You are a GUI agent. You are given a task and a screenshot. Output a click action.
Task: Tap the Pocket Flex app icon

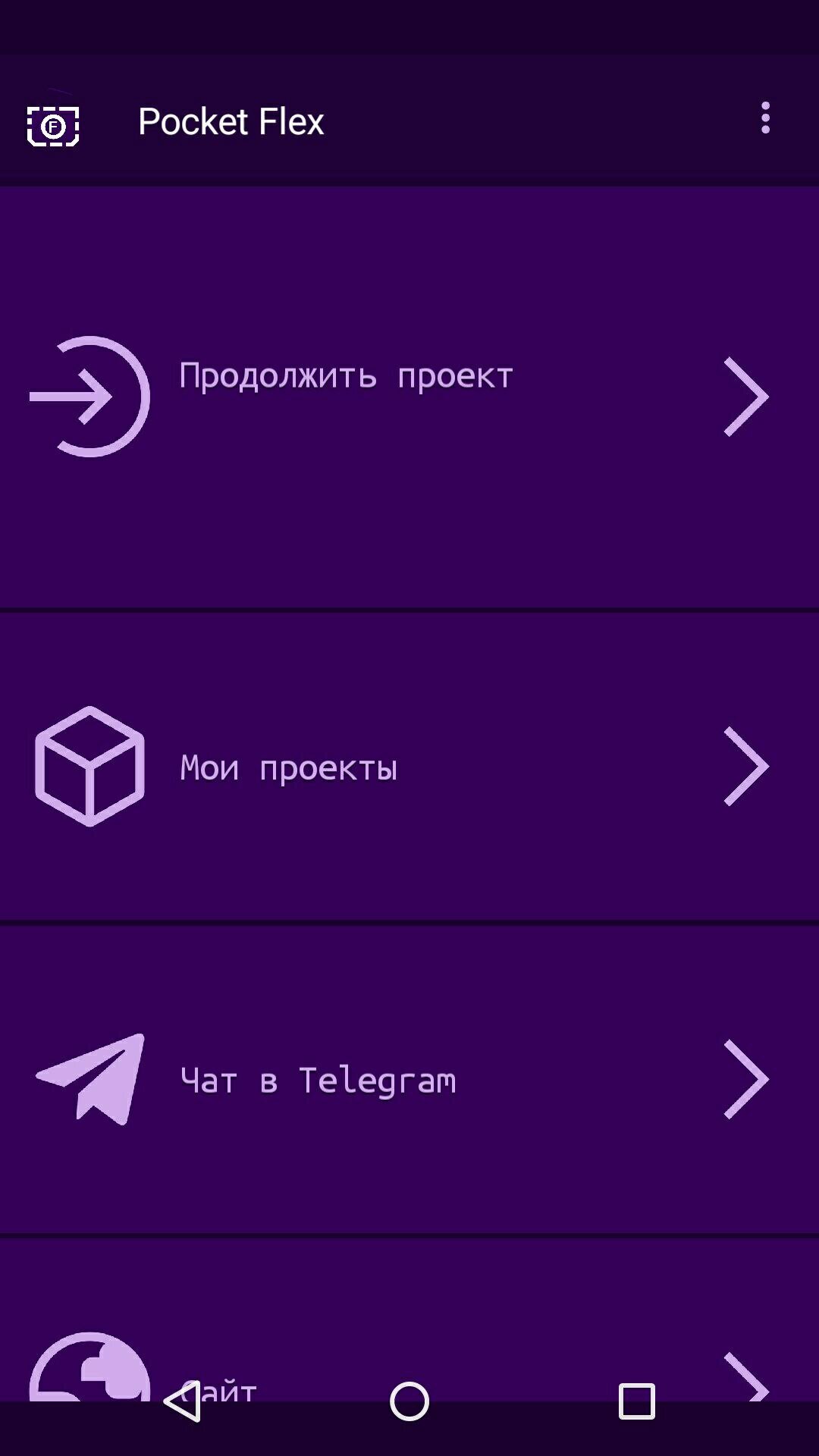(53, 125)
